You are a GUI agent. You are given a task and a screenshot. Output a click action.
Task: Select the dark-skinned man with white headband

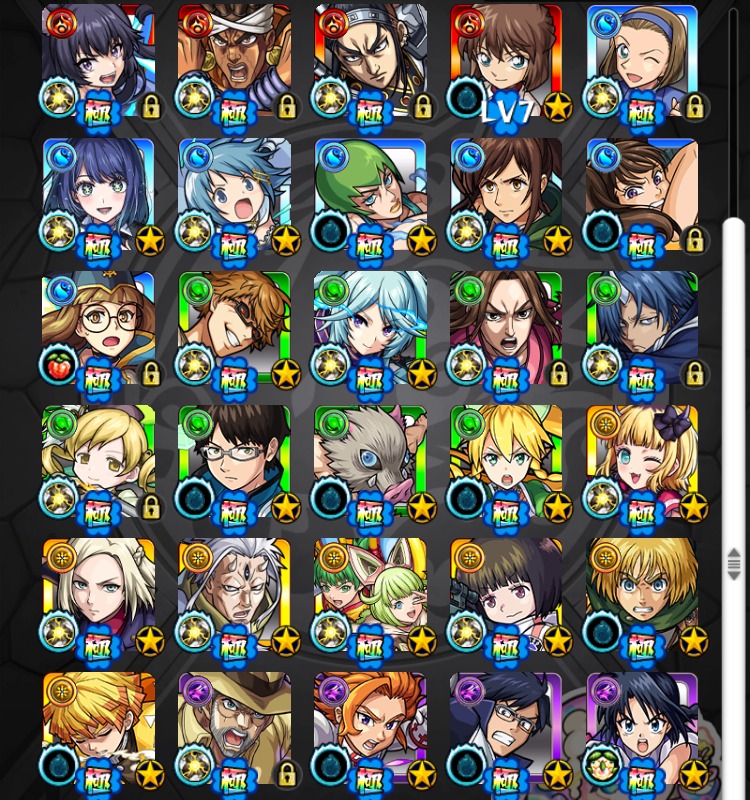pyautogui.click(x=234, y=60)
